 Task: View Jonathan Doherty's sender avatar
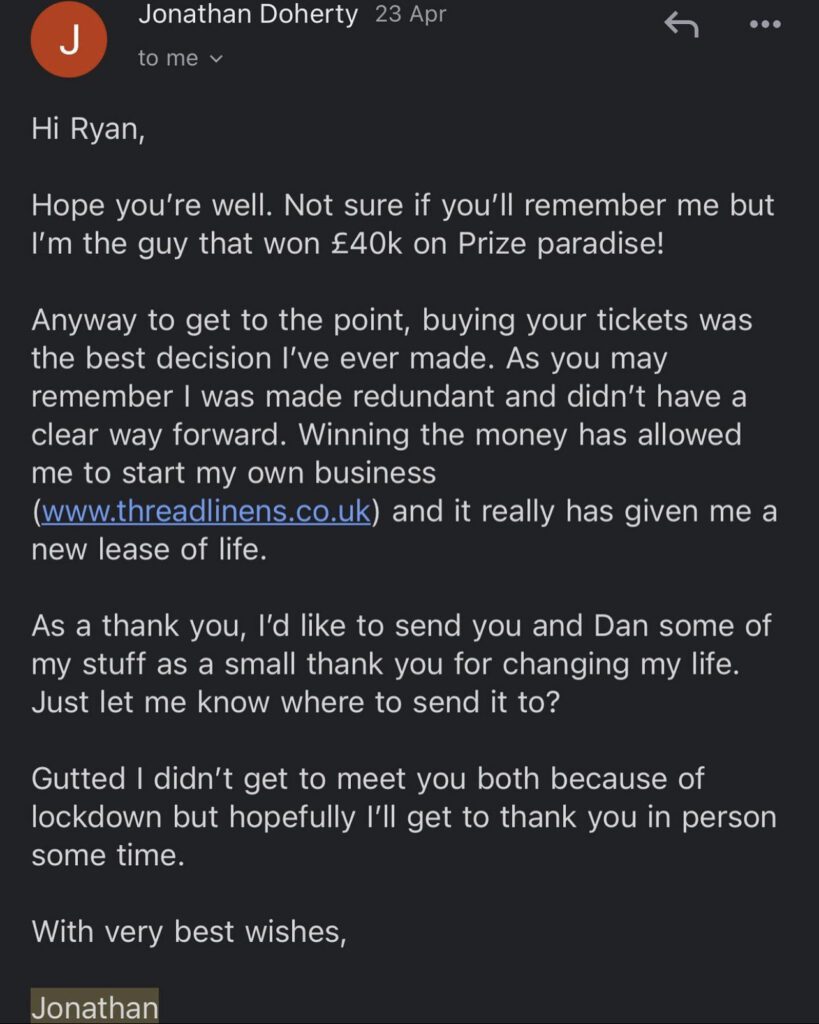[69, 38]
